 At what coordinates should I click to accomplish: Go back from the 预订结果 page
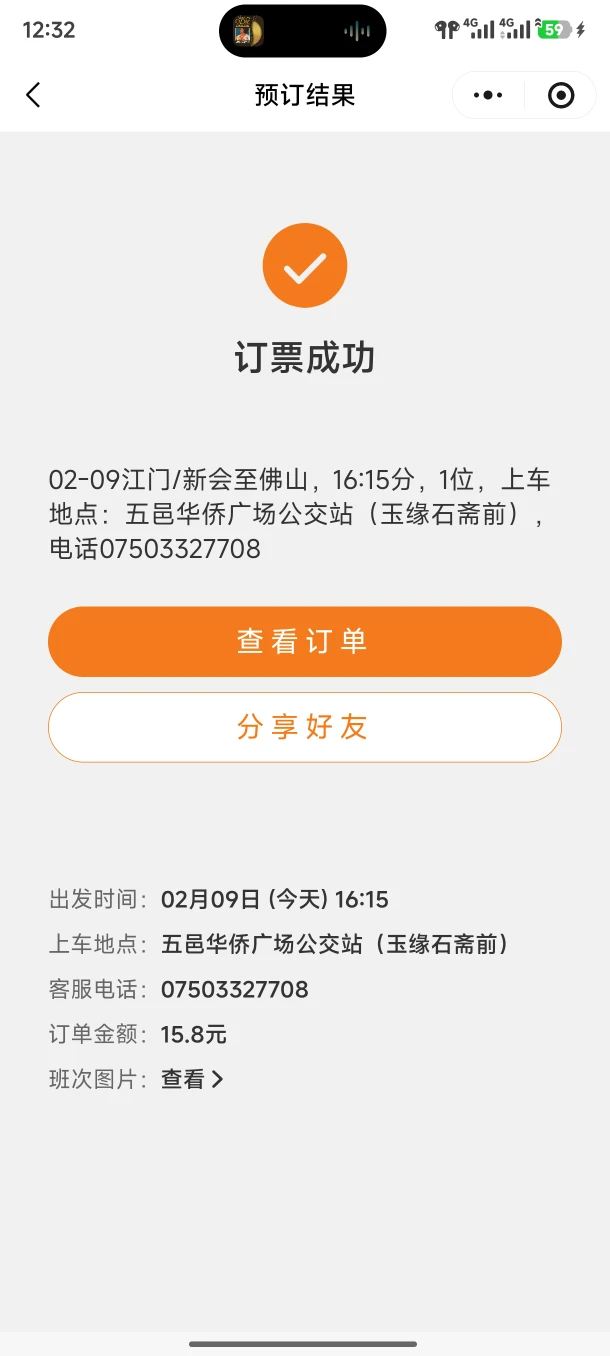(33, 95)
